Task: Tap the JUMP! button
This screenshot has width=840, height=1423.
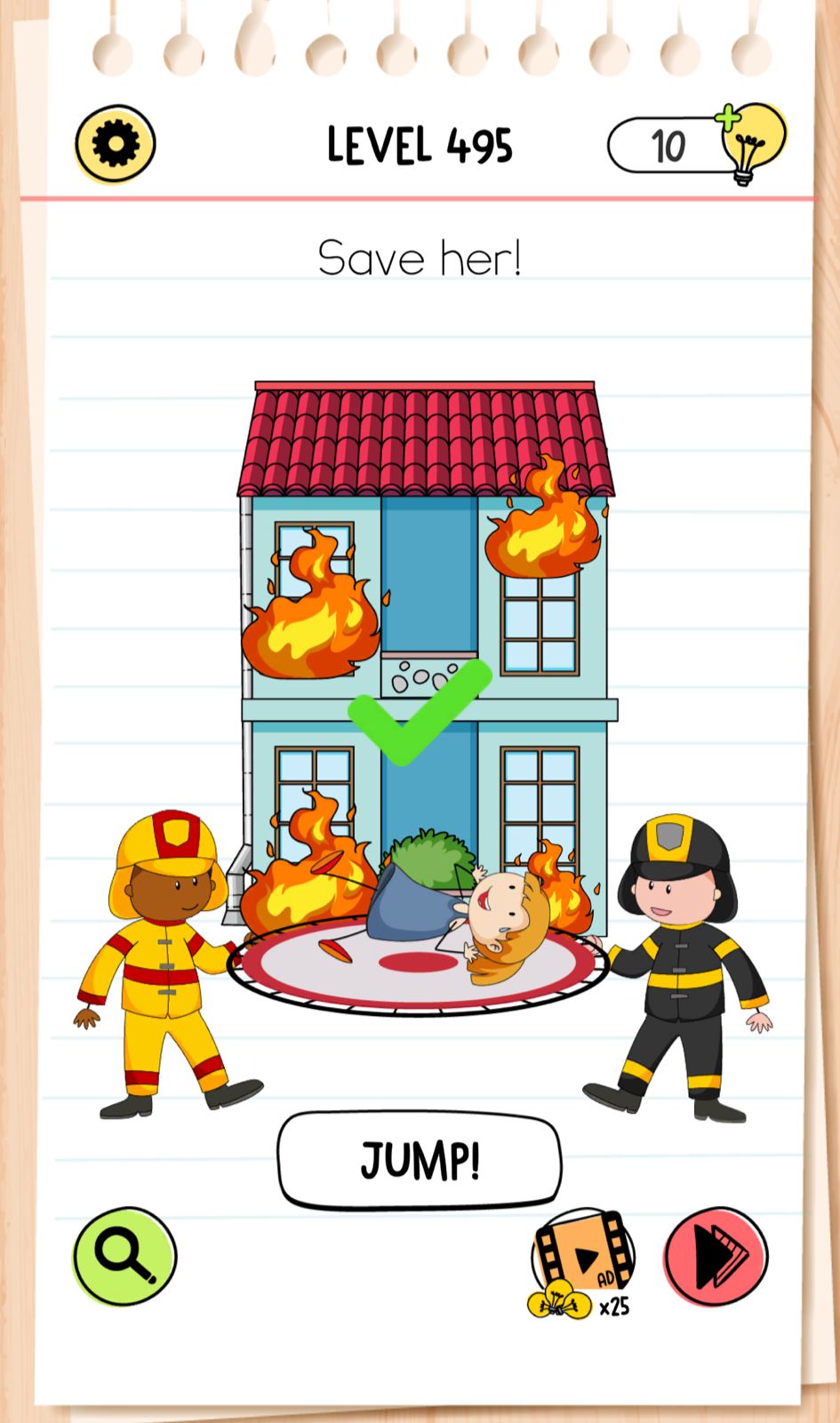Action: [x=420, y=1161]
